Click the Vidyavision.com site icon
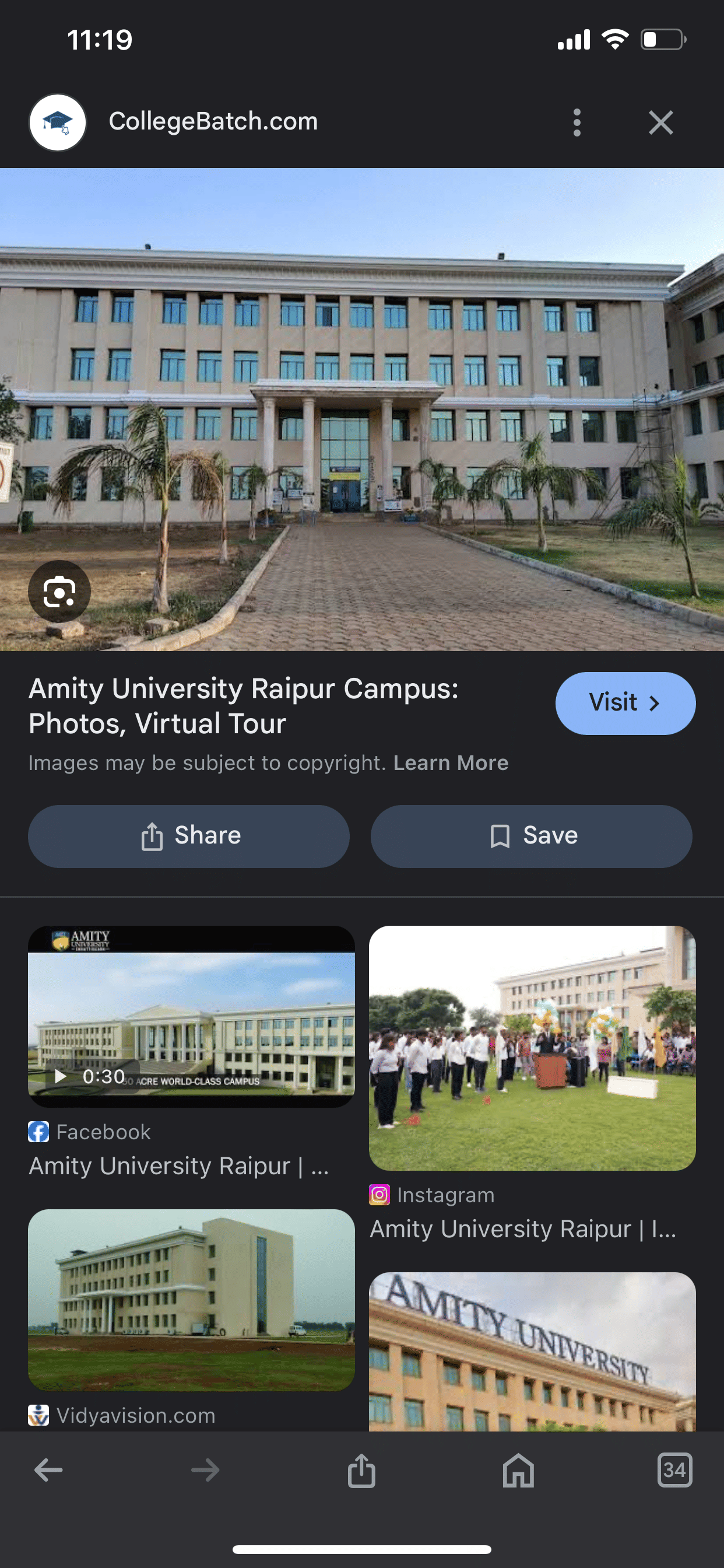 tap(38, 1415)
